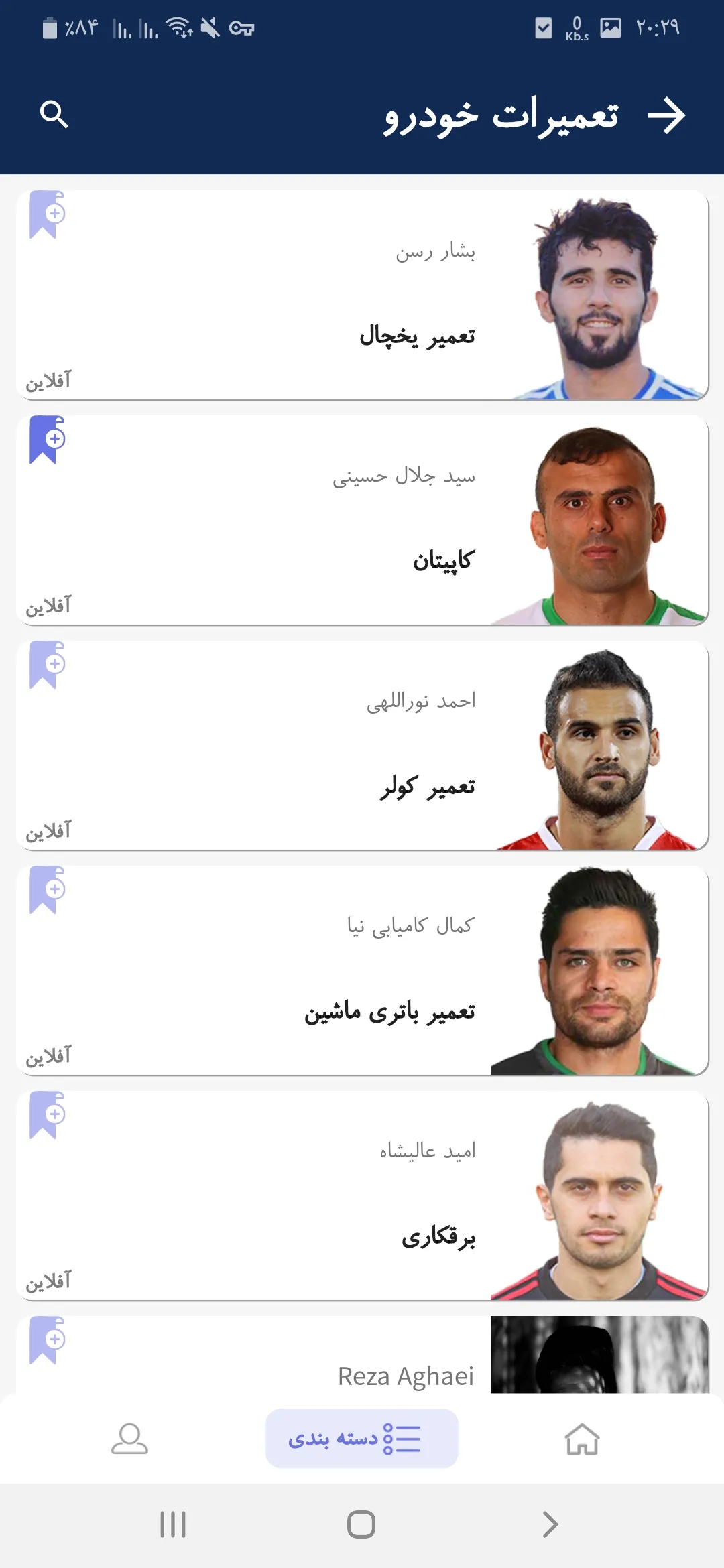Viewport: 724px width, 1568px height.
Task: Bookmark the امید عالیشاه listing
Action: click(47, 1115)
